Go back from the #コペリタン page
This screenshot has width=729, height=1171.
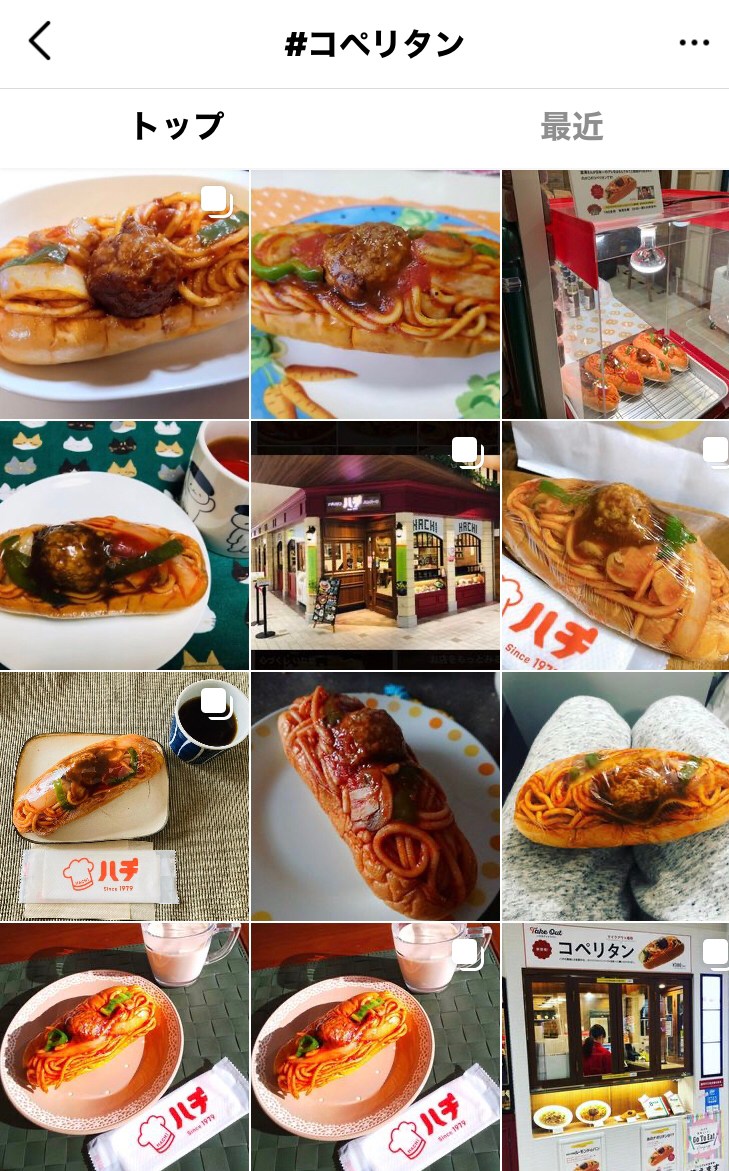pos(40,40)
